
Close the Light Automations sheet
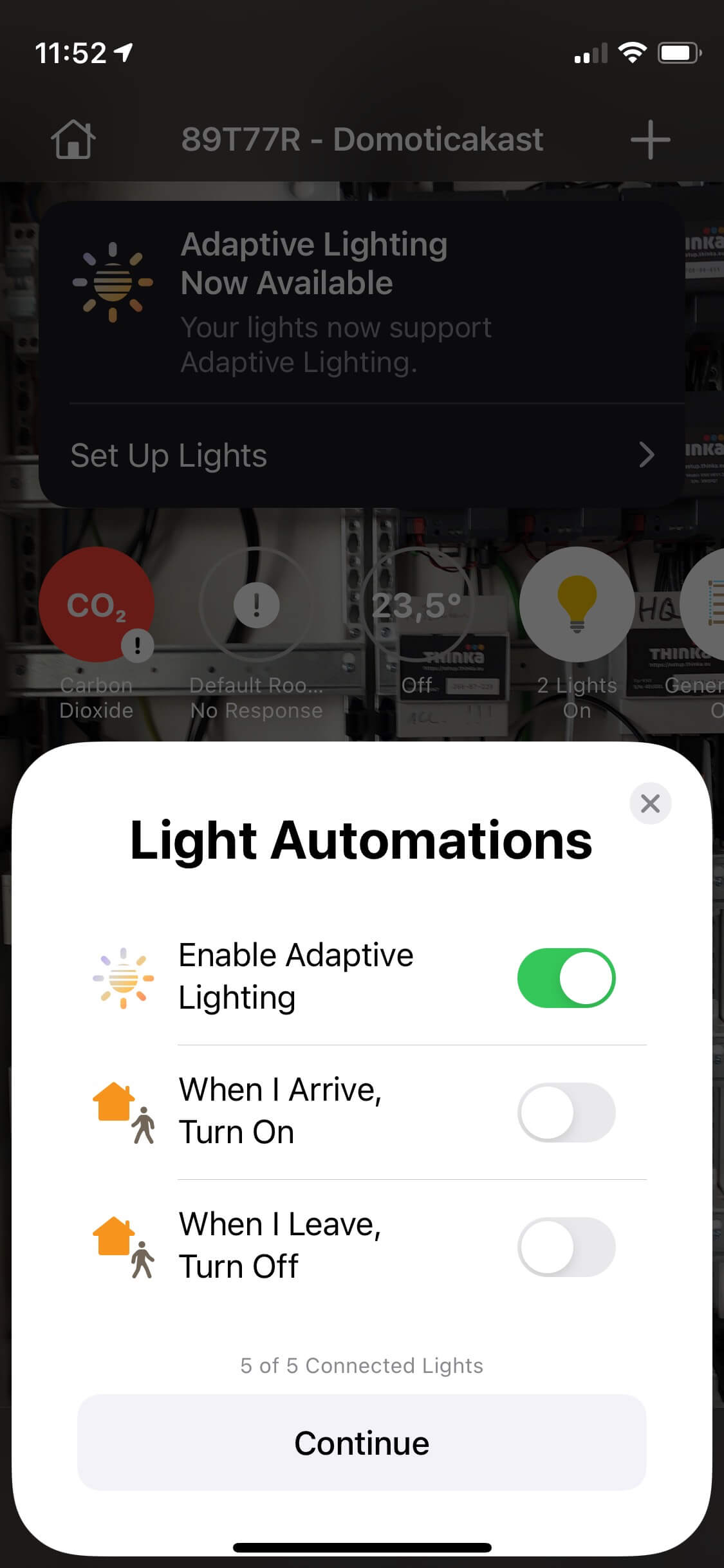[x=650, y=803]
